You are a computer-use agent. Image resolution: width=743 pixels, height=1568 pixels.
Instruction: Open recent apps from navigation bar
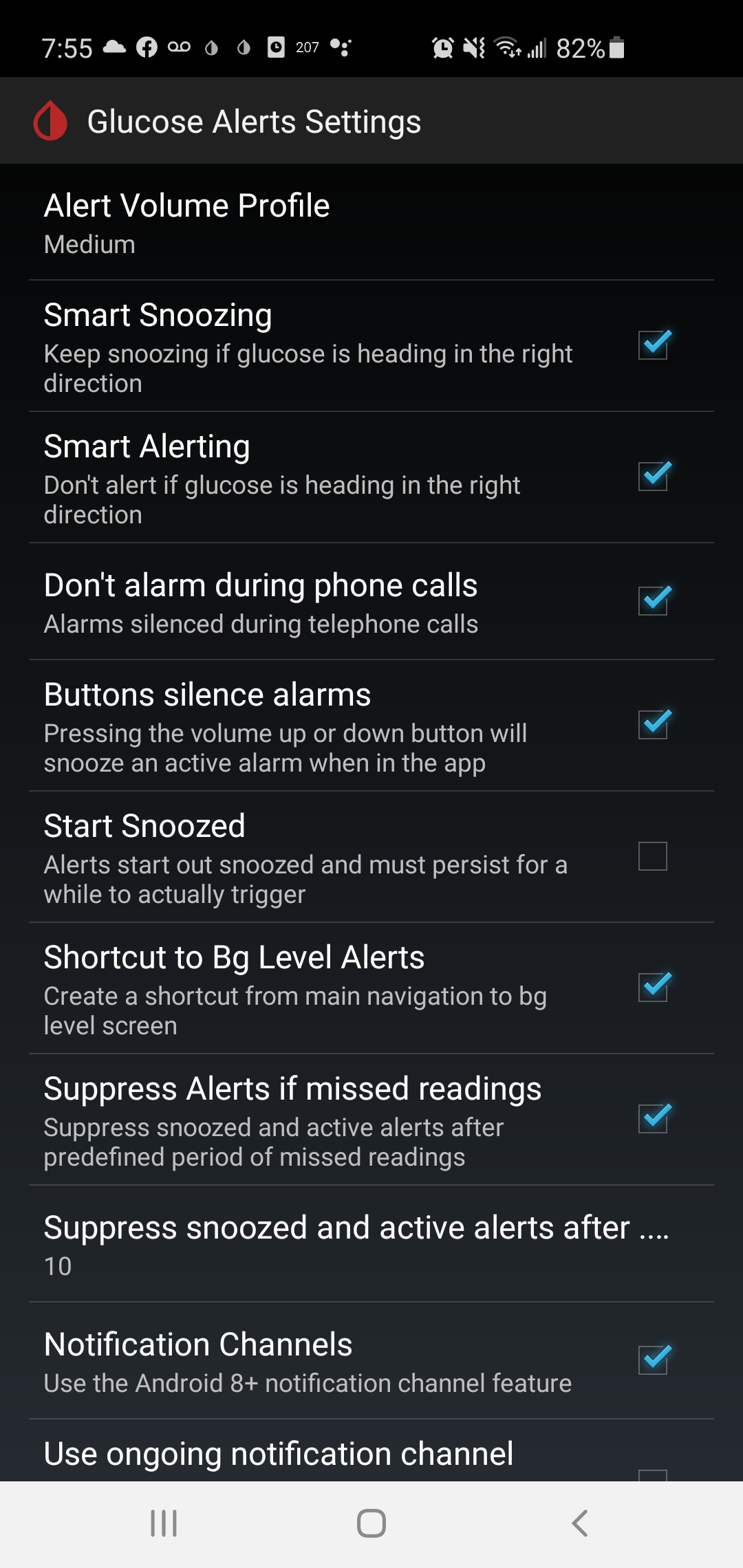point(164,1523)
